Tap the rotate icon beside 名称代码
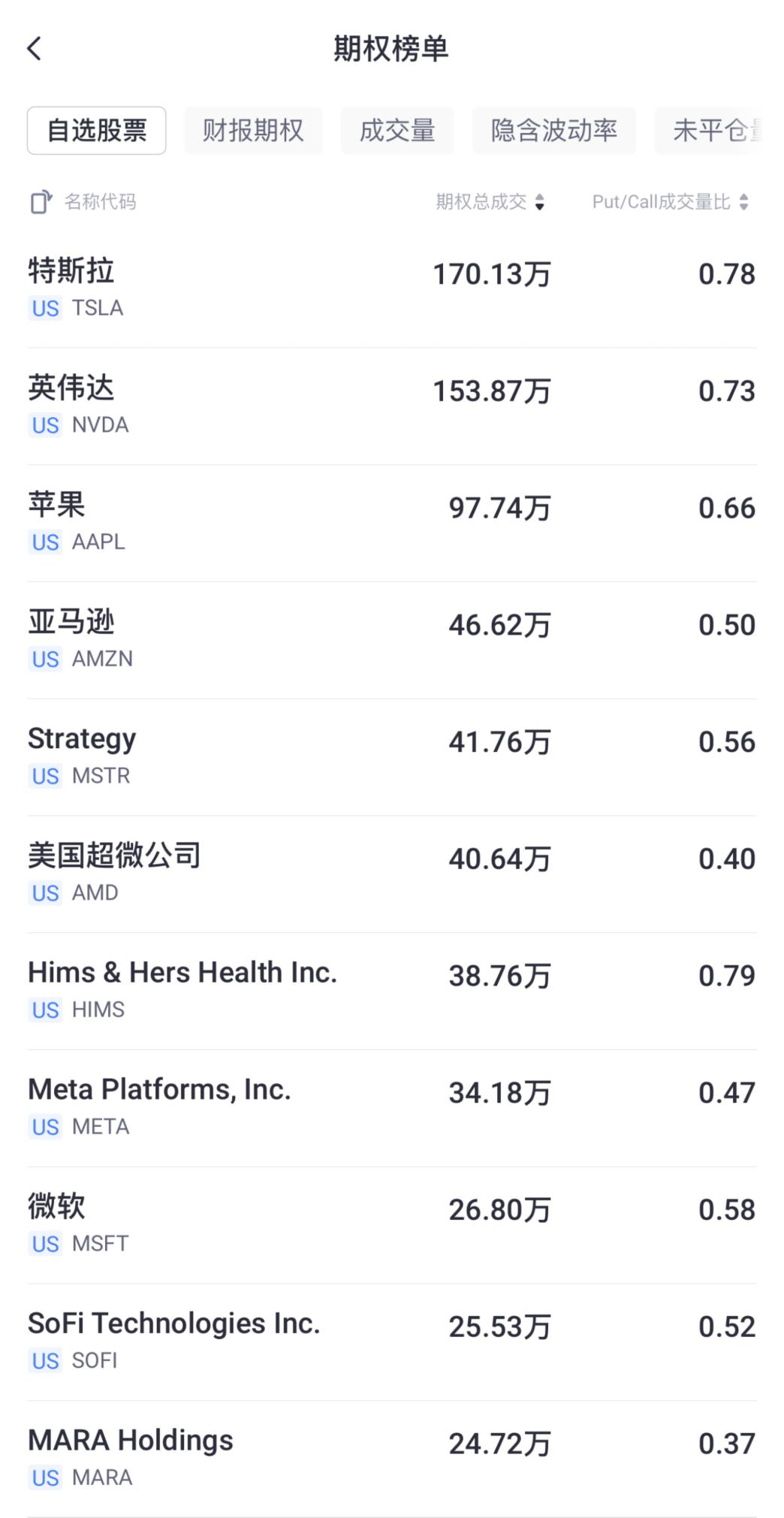The width and height of the screenshot is (784, 1518). (x=41, y=202)
